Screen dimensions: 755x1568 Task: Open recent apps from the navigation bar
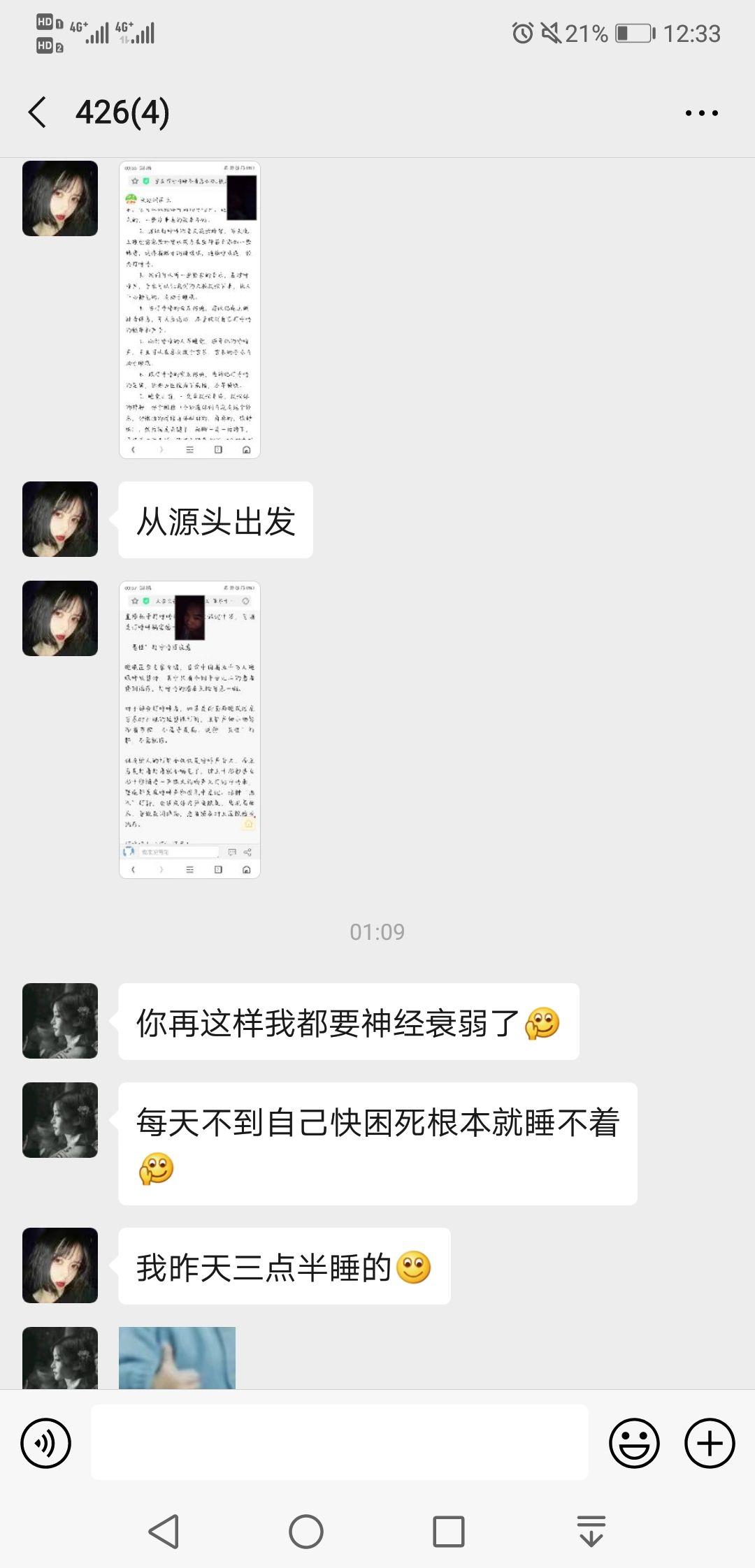449,1532
